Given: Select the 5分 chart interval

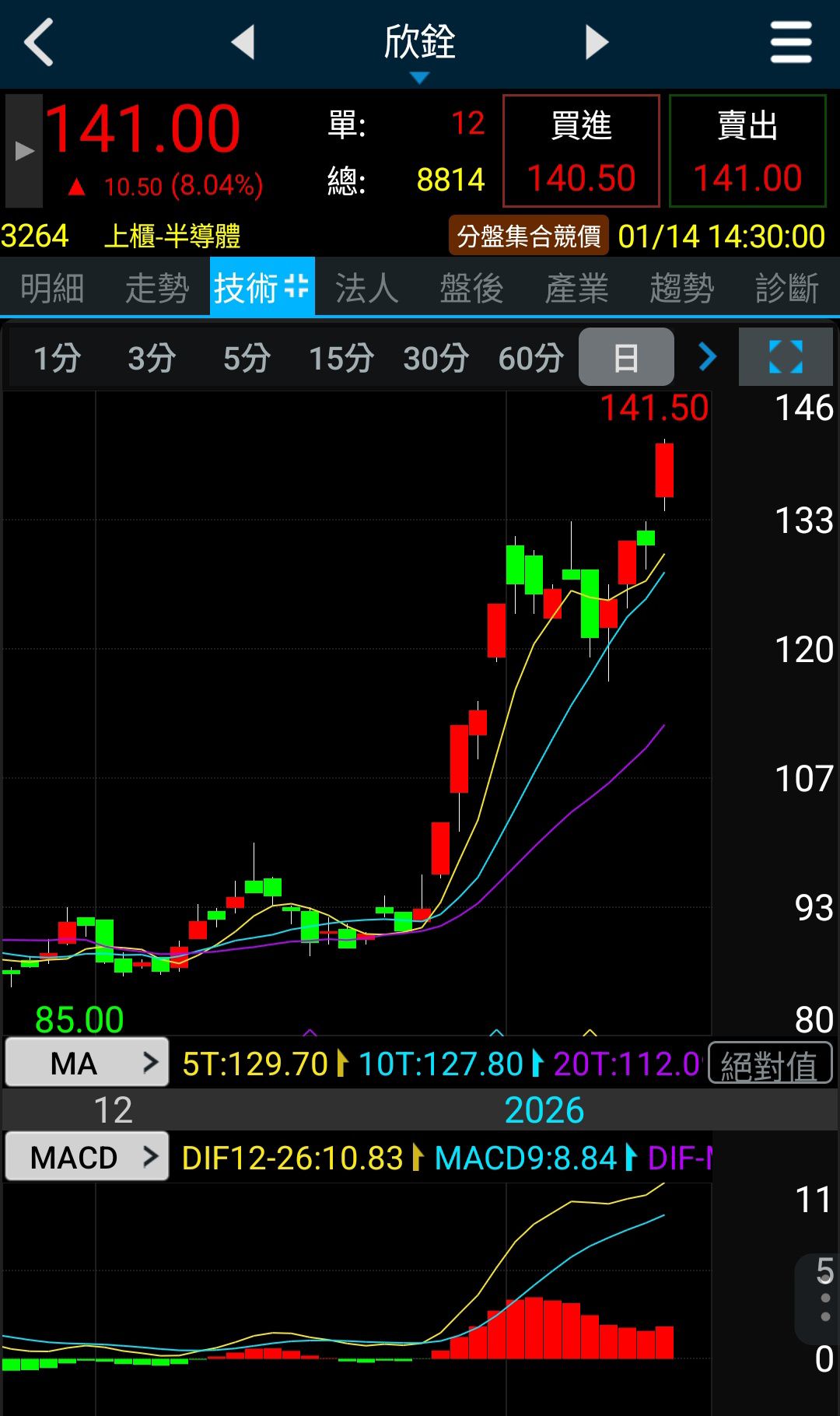Looking at the screenshot, I should click(247, 358).
